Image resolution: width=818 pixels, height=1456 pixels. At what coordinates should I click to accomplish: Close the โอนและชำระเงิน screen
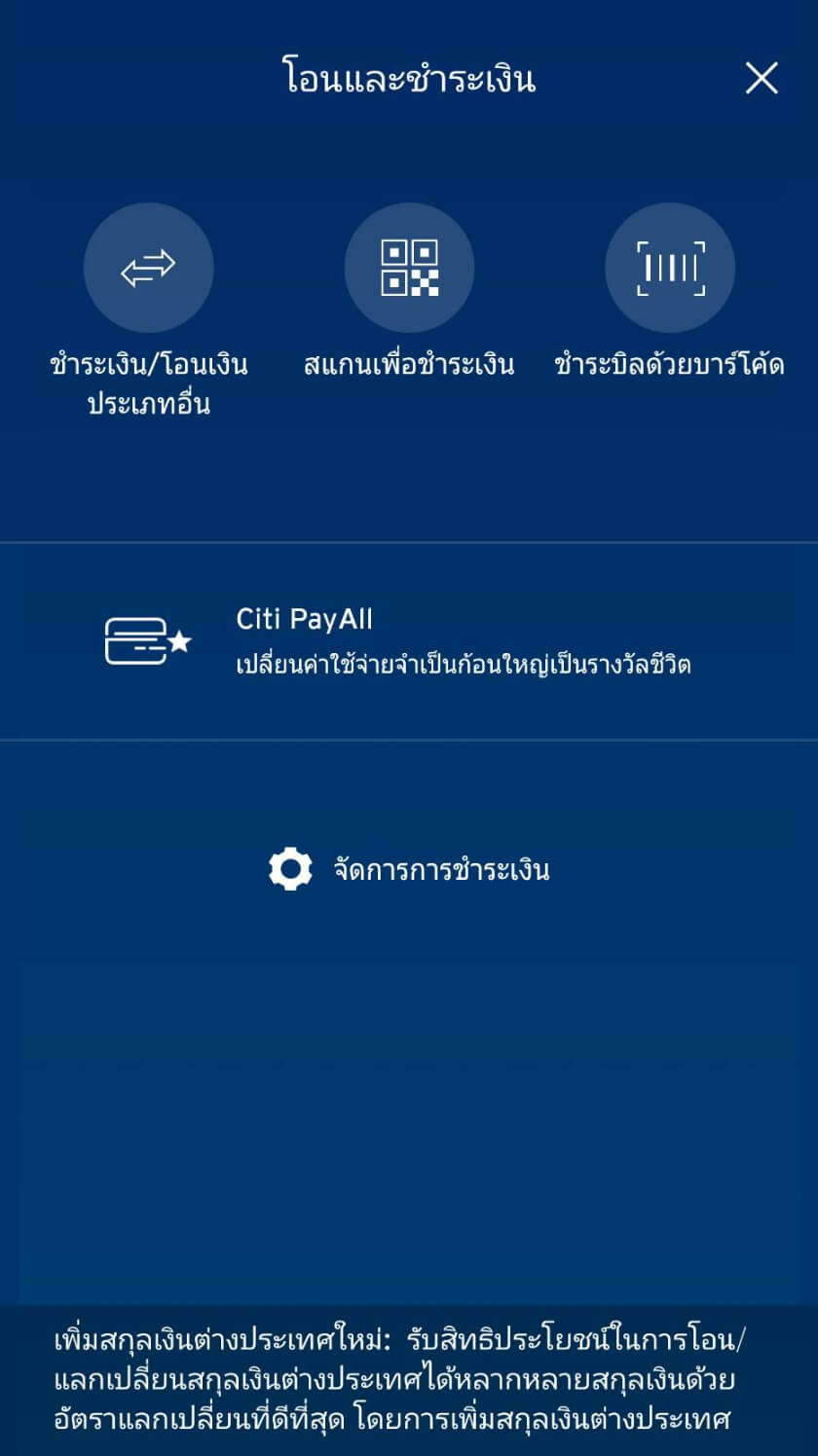[761, 78]
